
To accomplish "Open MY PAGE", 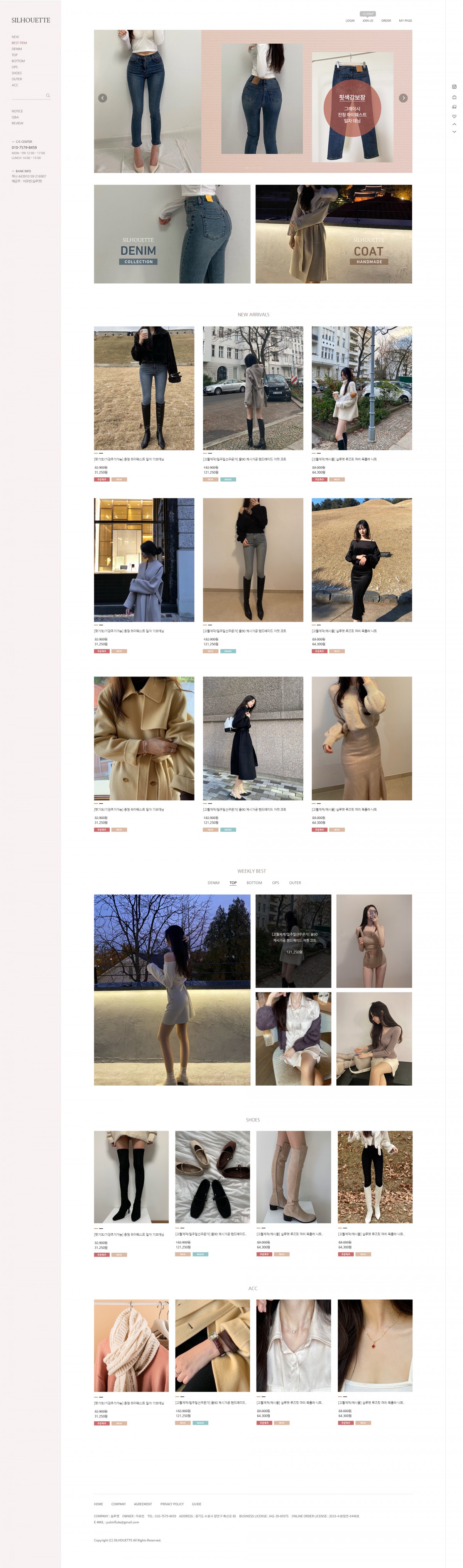I will pos(405,21).
